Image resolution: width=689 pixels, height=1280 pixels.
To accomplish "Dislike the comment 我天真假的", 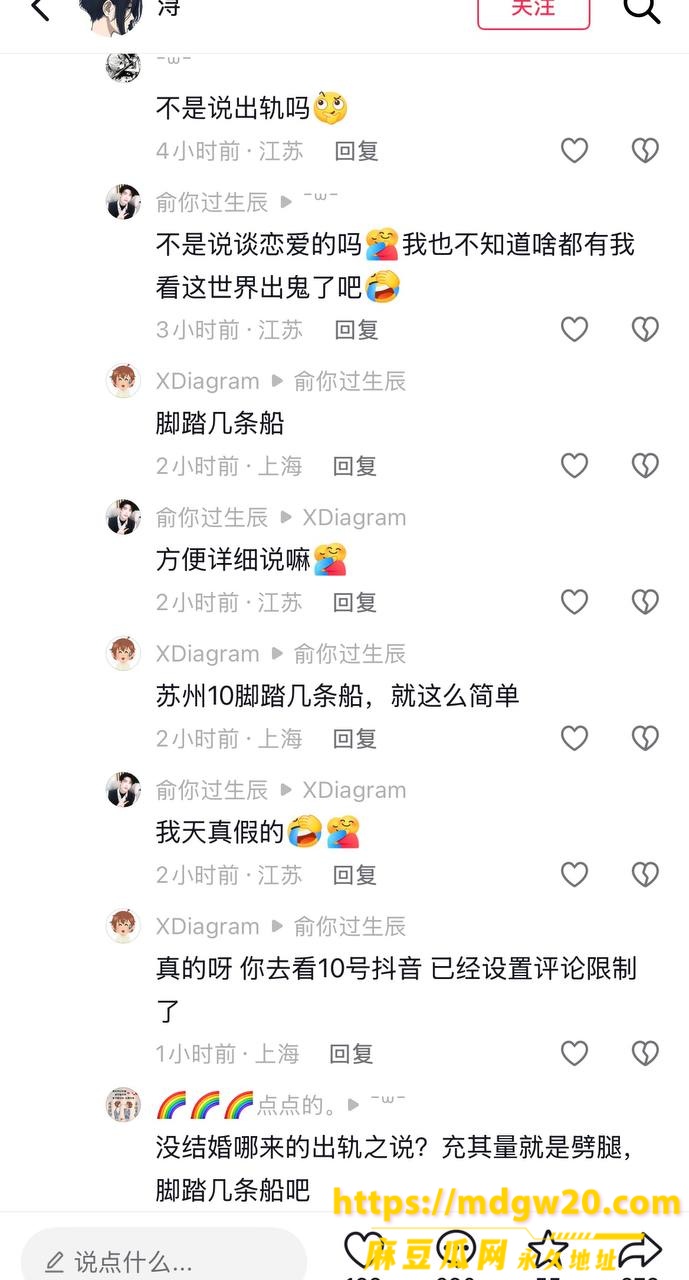I will [x=645, y=875].
